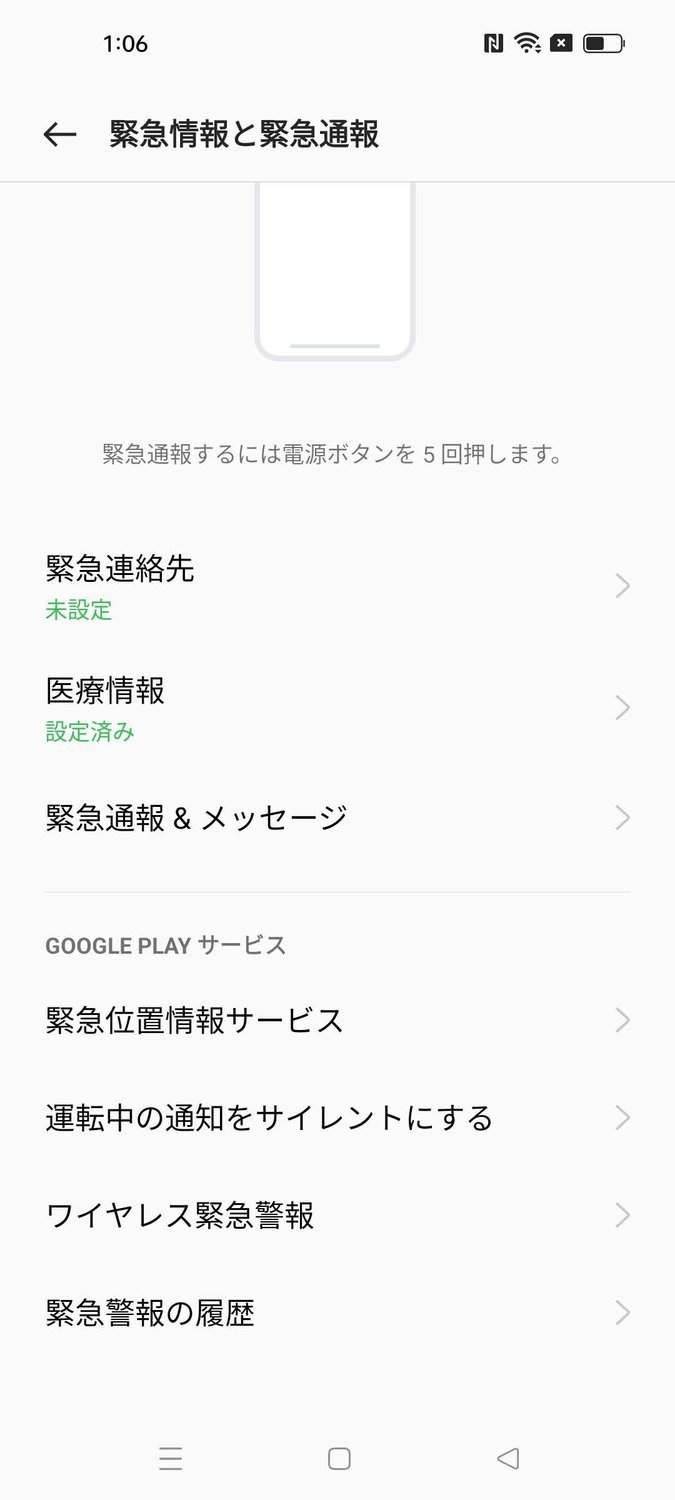The width and height of the screenshot is (675, 1500).
Task: Open recent apps from navigation bar
Action: [x=171, y=1459]
